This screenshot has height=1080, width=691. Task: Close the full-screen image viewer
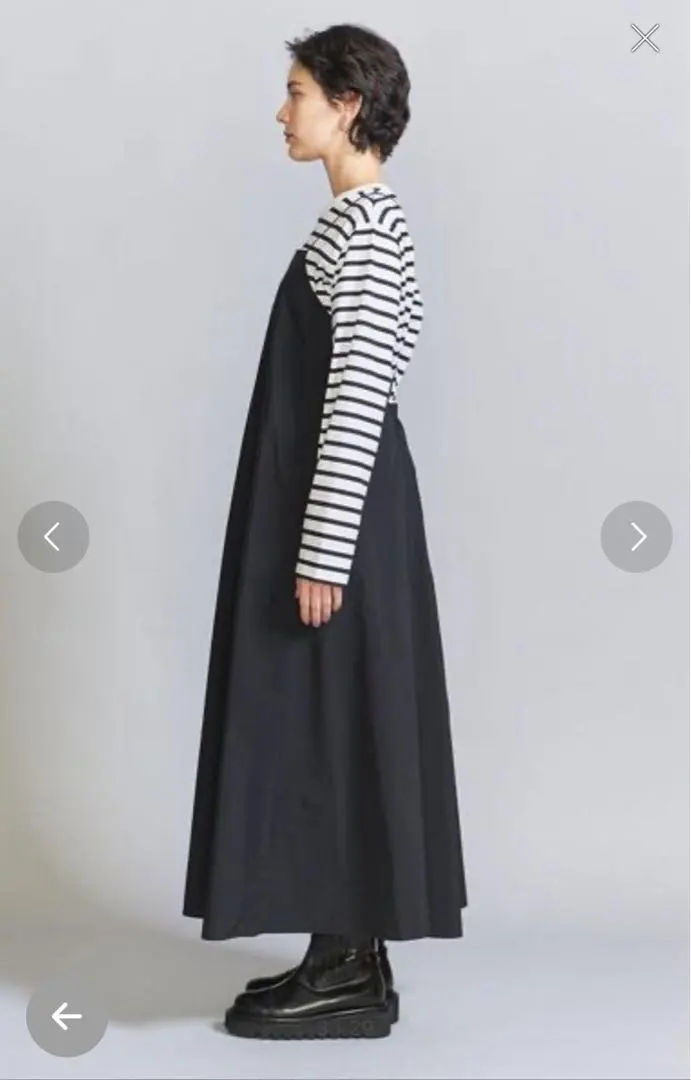(x=645, y=38)
